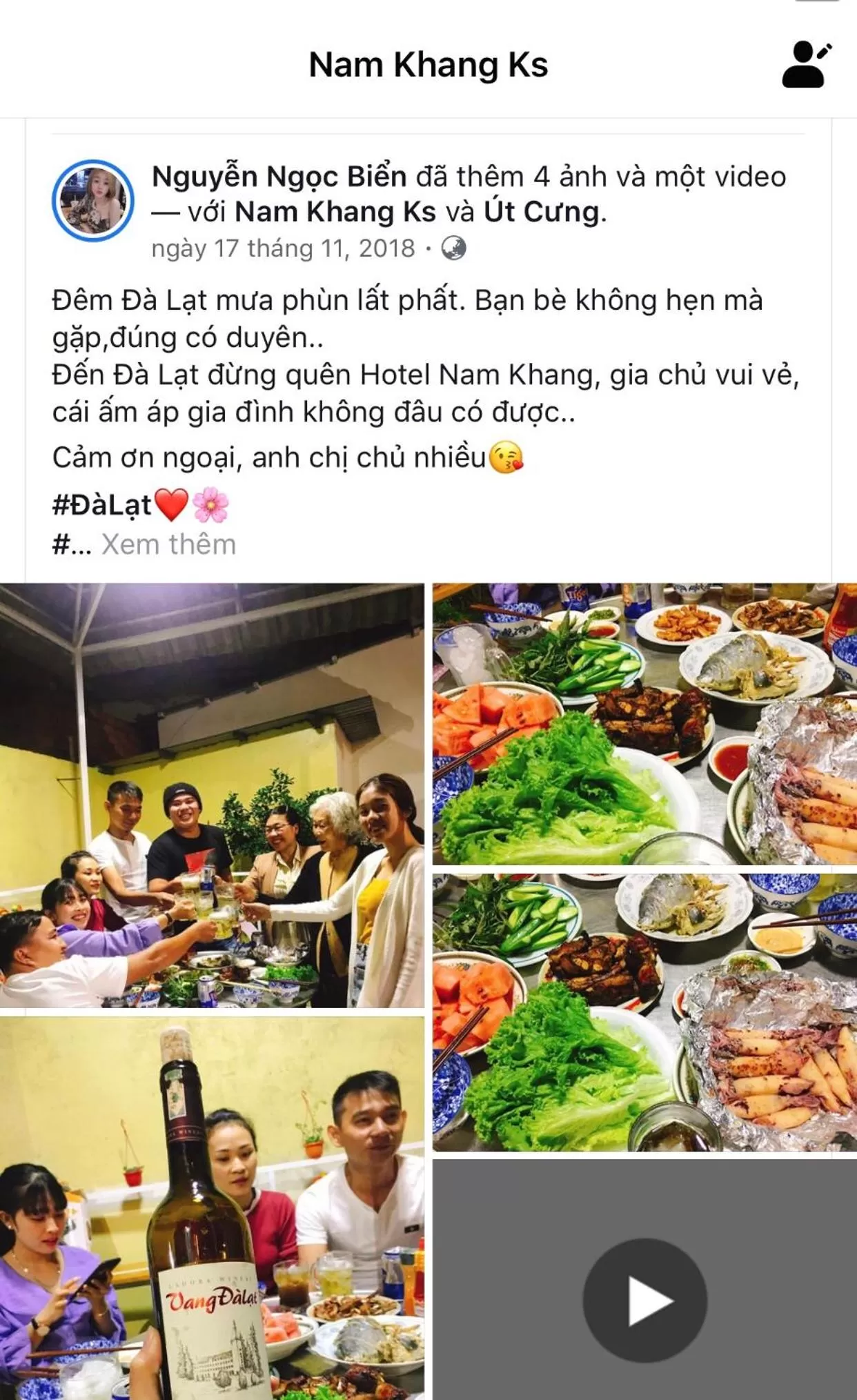Open the post date ngày 17 tháng 11, 2018
Image resolution: width=857 pixels, height=1400 pixels.
click(283, 250)
